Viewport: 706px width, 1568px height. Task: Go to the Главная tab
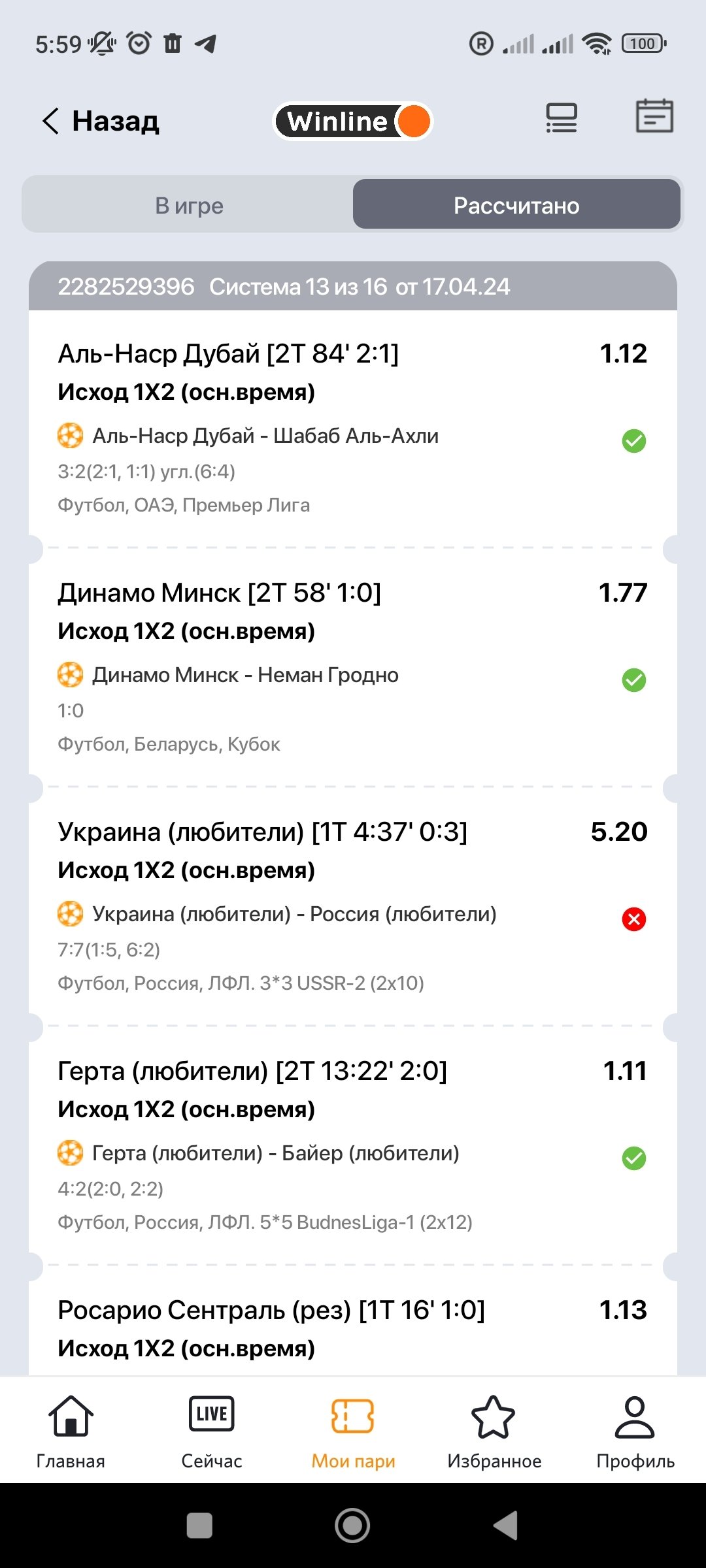click(71, 1432)
